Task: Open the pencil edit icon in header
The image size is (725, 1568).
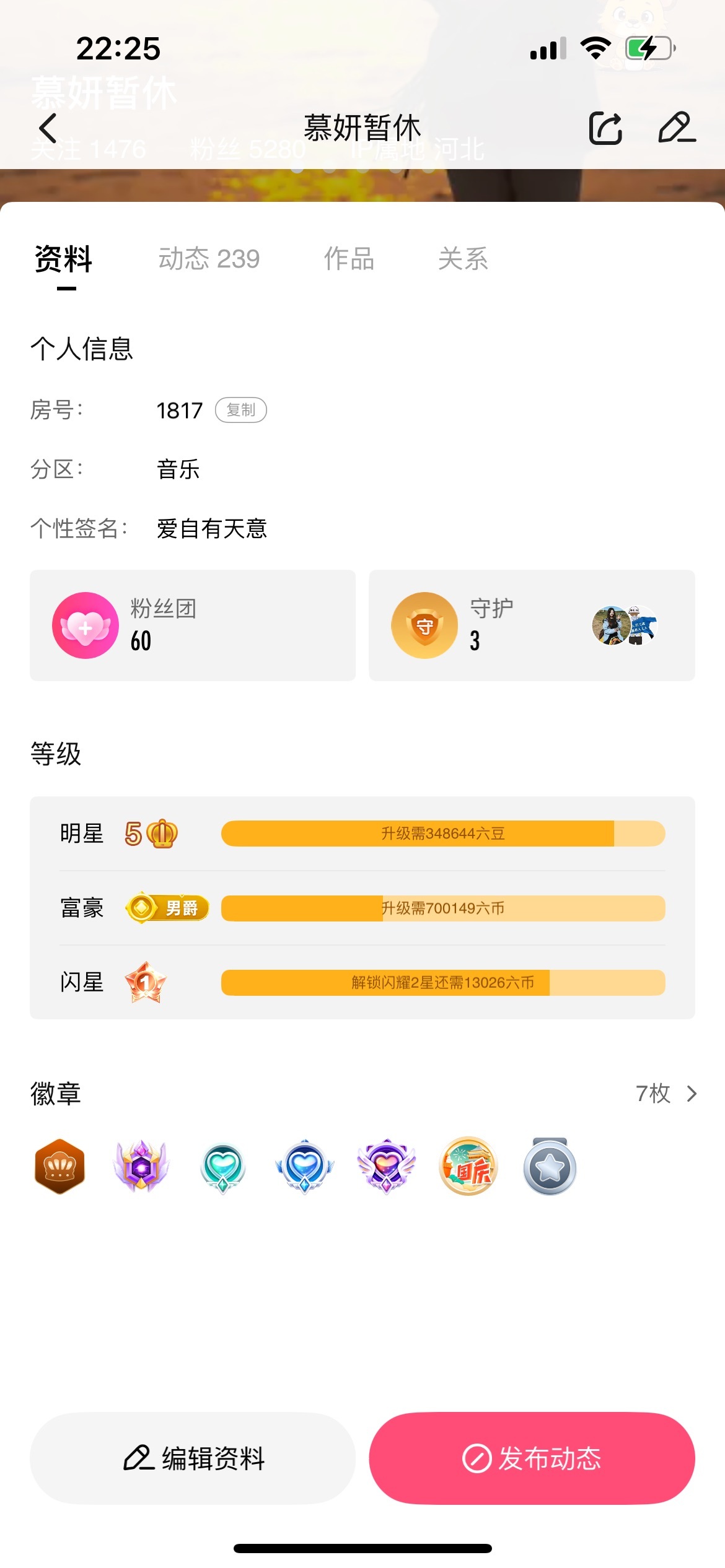Action: 676,128
